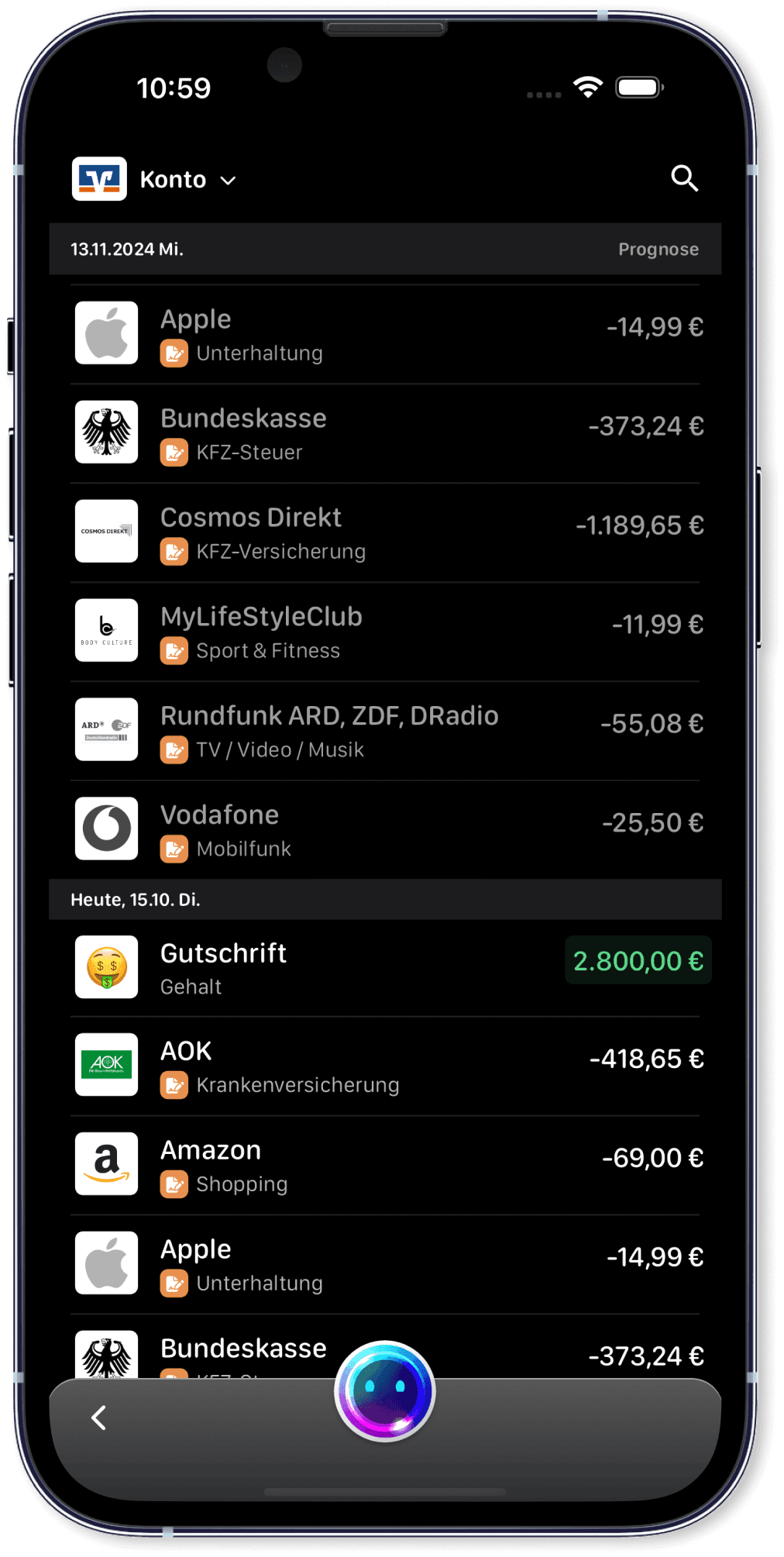This screenshot has width=784, height=1557.
Task: Open the transaction search
Action: [684, 179]
